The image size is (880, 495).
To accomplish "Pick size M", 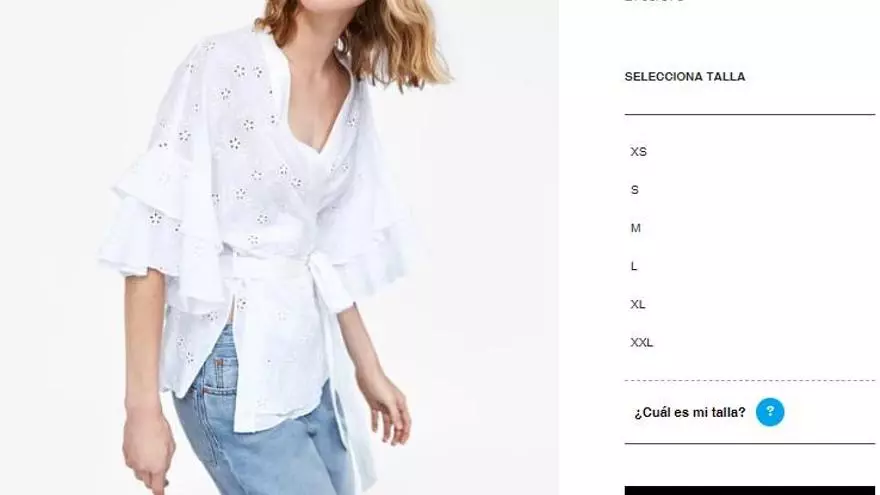I will click(635, 228).
